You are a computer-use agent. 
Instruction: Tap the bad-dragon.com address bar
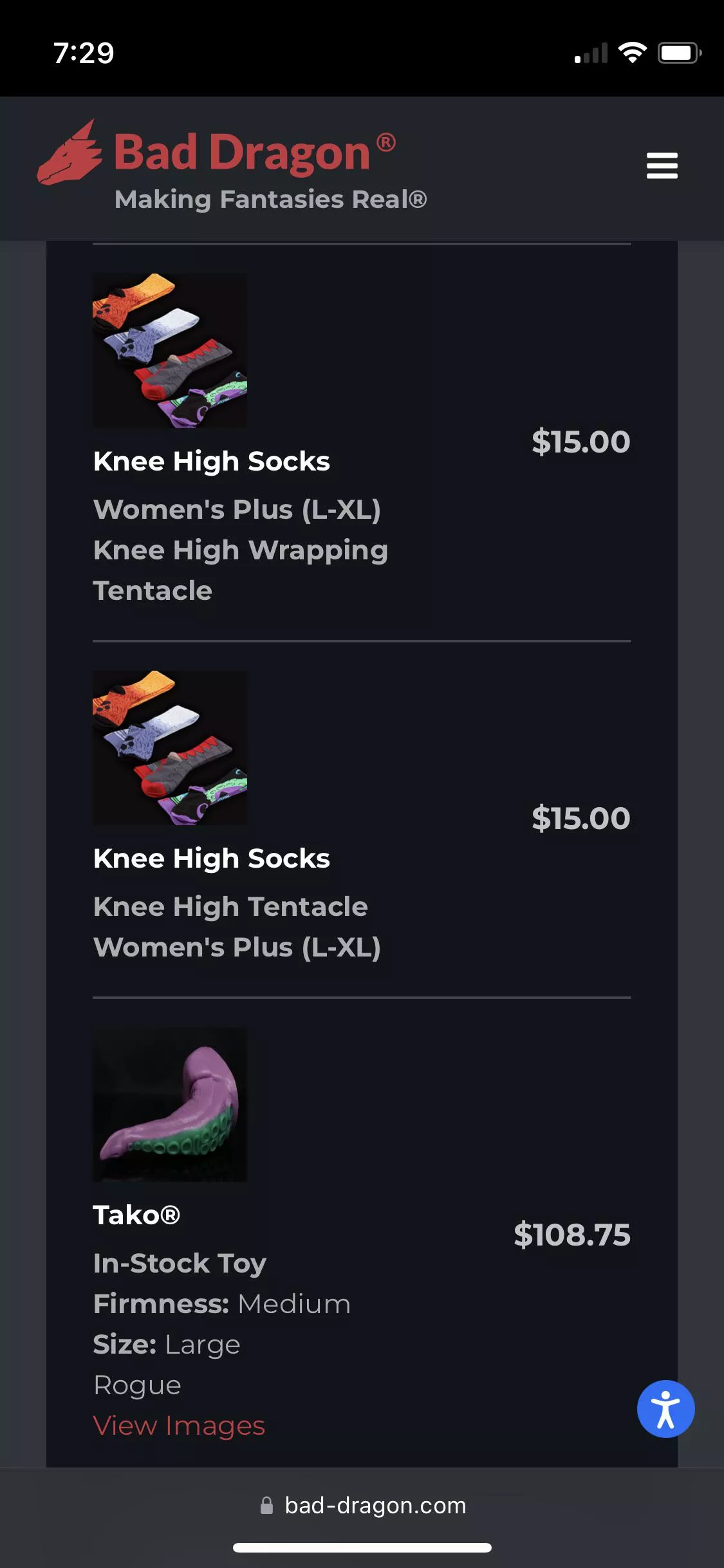click(x=362, y=1505)
